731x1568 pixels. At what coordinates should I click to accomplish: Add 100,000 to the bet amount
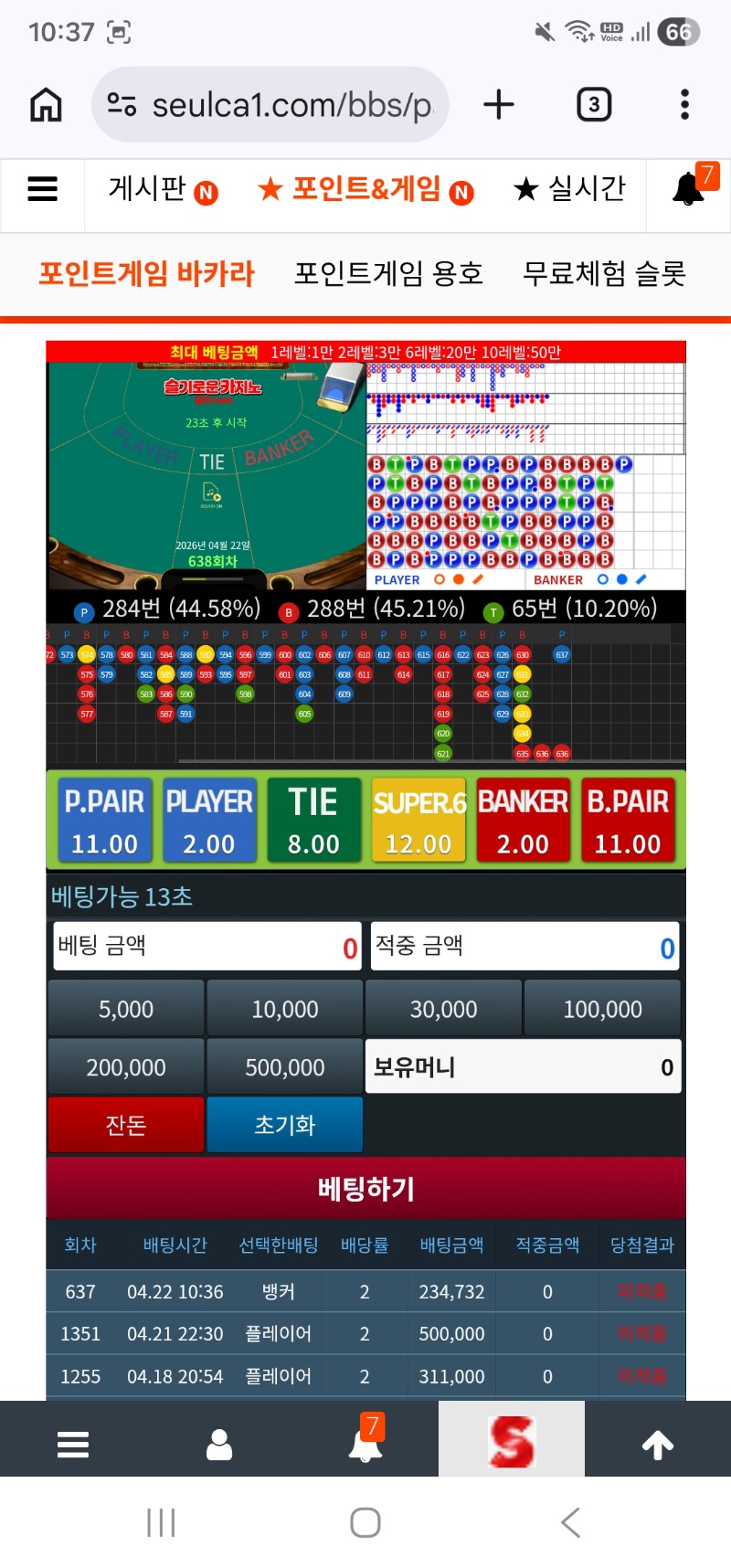(x=602, y=1009)
